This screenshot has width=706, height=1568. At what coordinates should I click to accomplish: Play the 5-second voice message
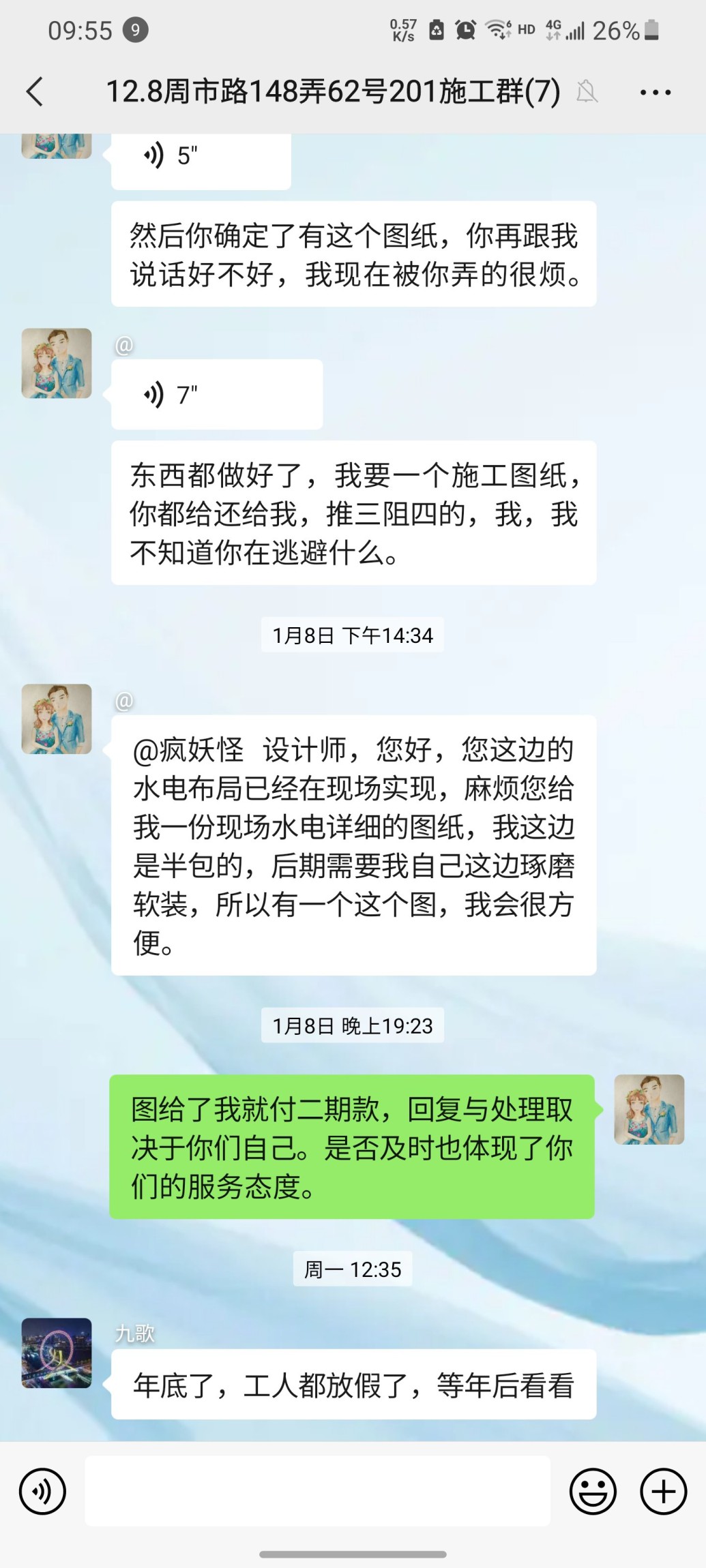tap(201, 157)
